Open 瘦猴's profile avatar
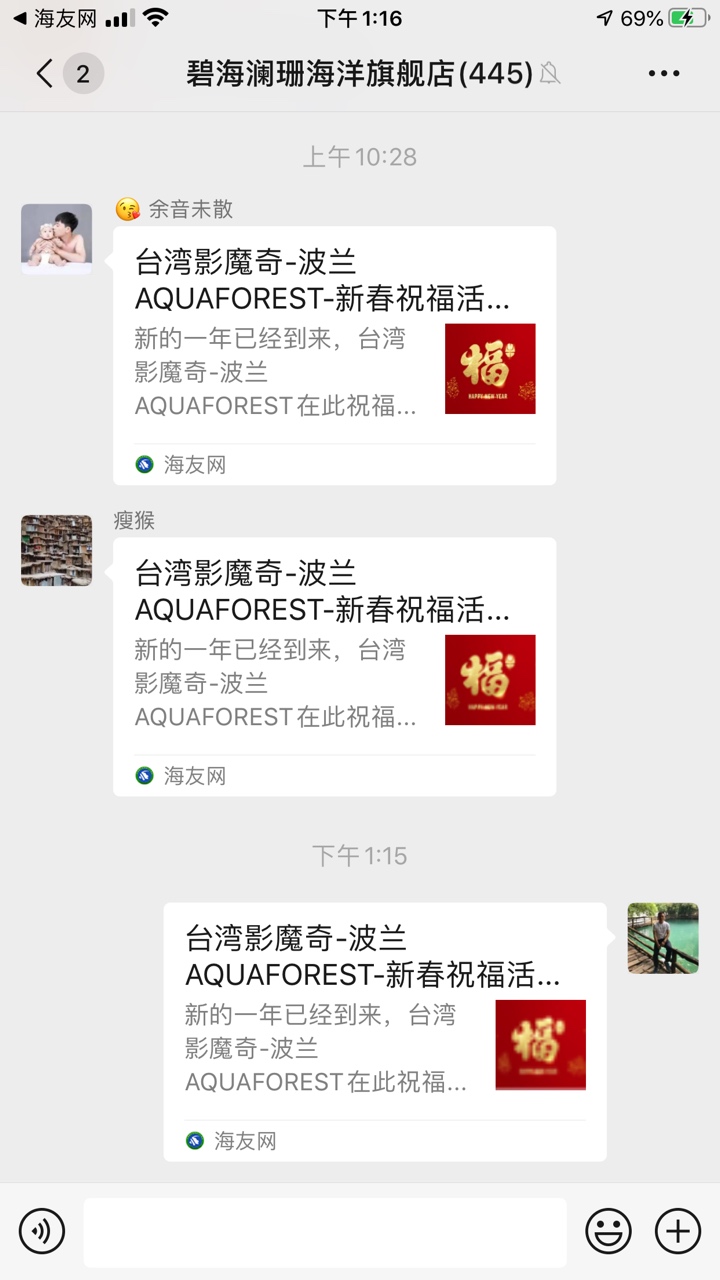 click(56, 550)
